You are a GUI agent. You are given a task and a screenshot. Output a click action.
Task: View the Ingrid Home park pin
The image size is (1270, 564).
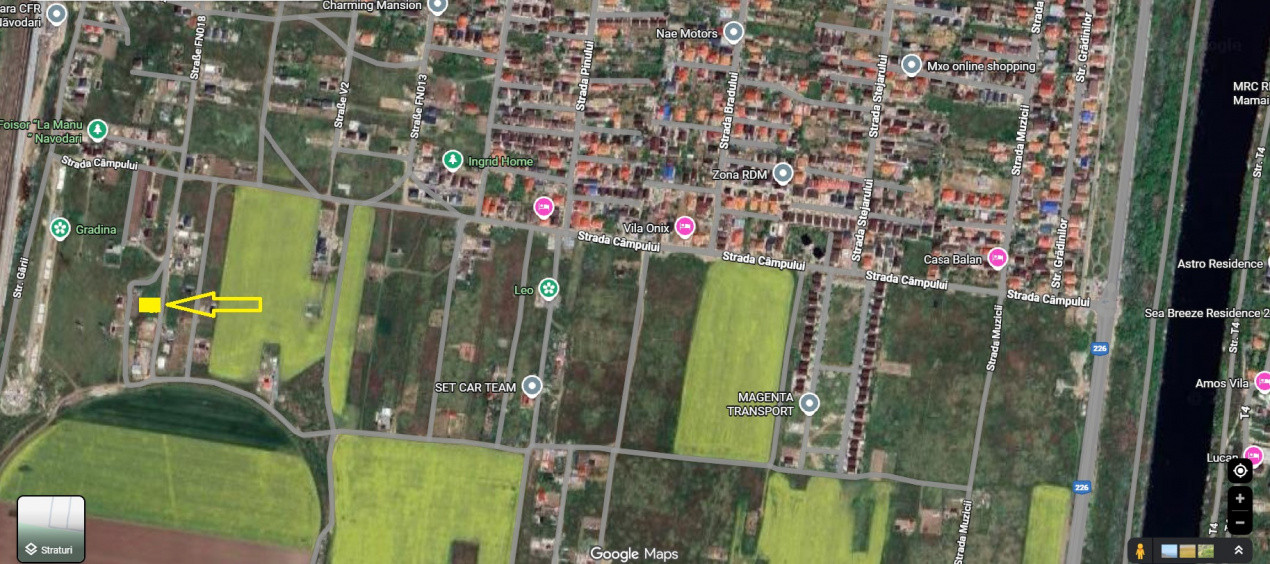point(452,161)
